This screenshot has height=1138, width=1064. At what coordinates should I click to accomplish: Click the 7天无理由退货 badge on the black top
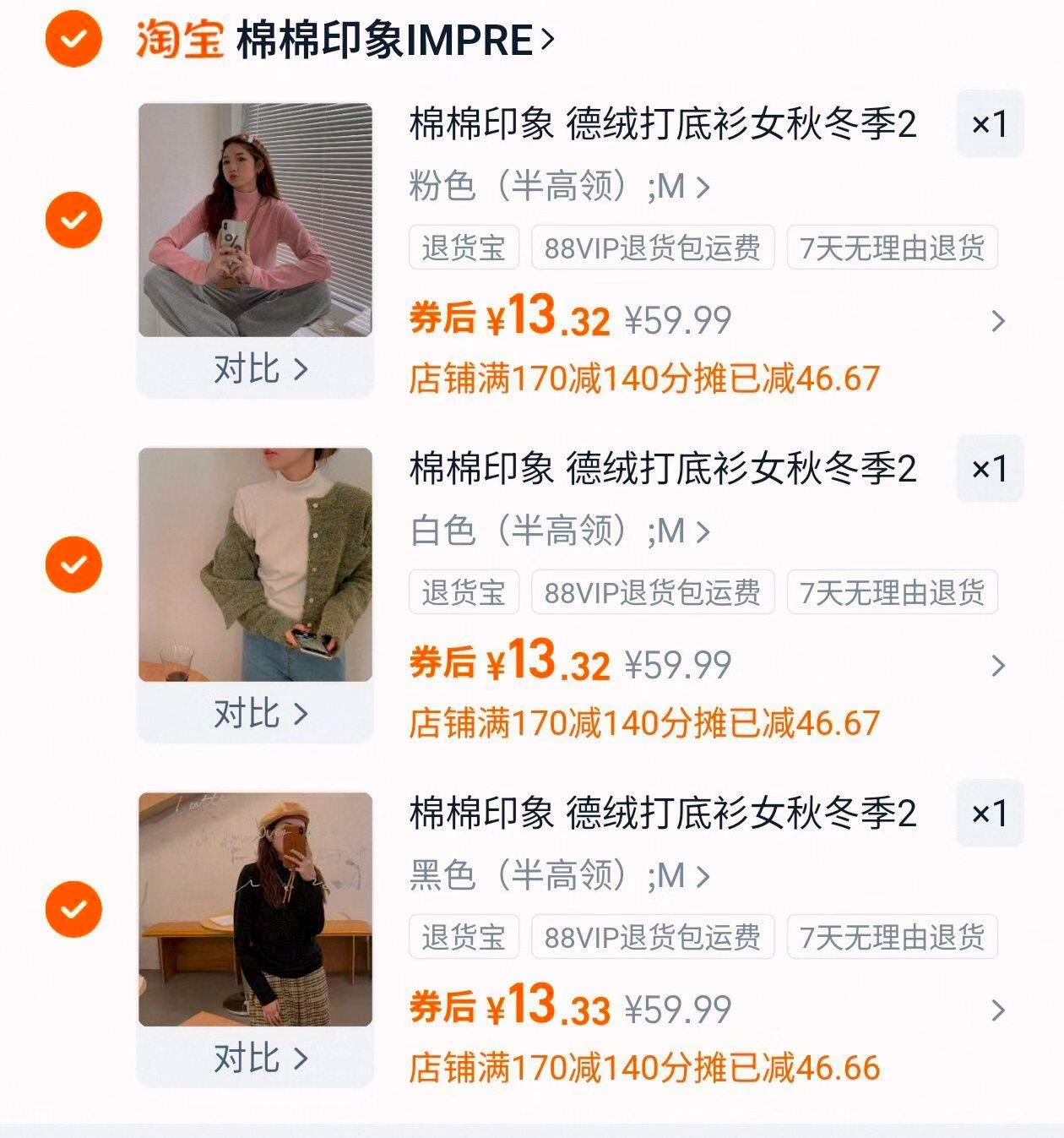click(x=893, y=936)
